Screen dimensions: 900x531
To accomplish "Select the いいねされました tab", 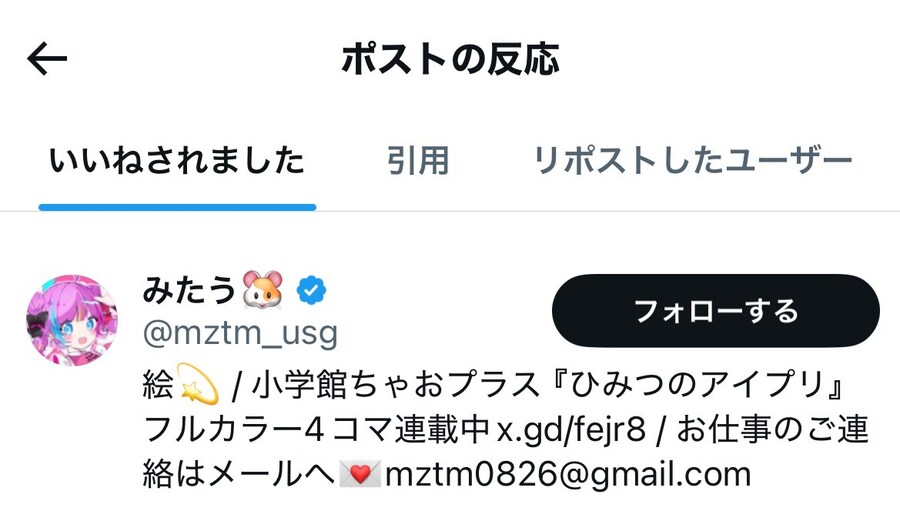I will coord(177,160).
